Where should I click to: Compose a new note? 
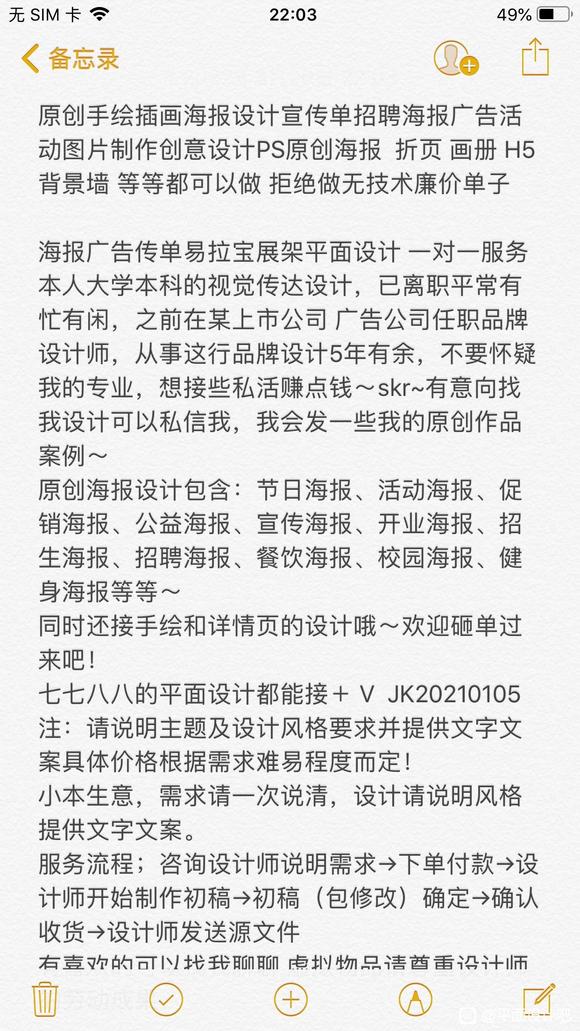(539, 999)
